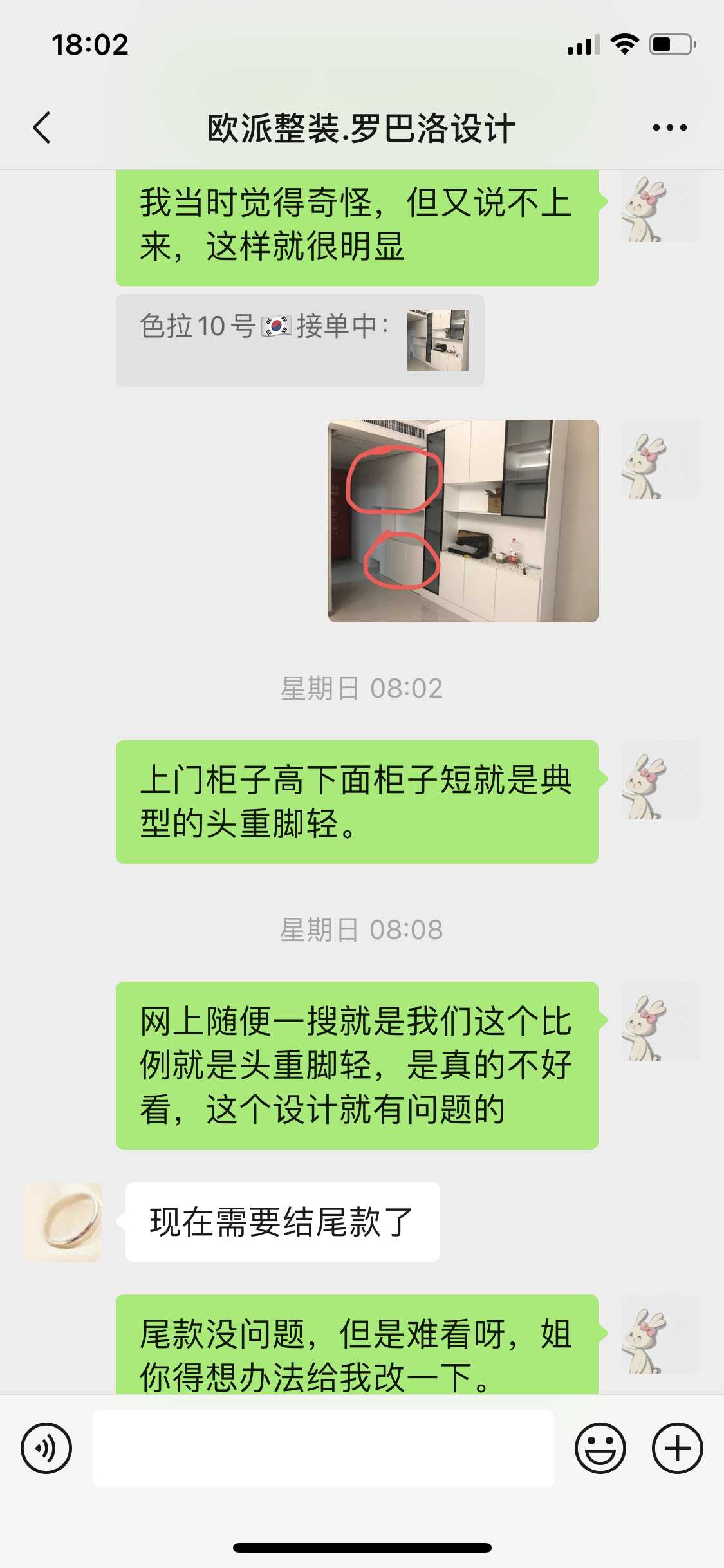Viewport: 724px width, 1568px height.
Task: Open the rabbit avatar beside 上门柜子高 message
Action: tap(660, 780)
